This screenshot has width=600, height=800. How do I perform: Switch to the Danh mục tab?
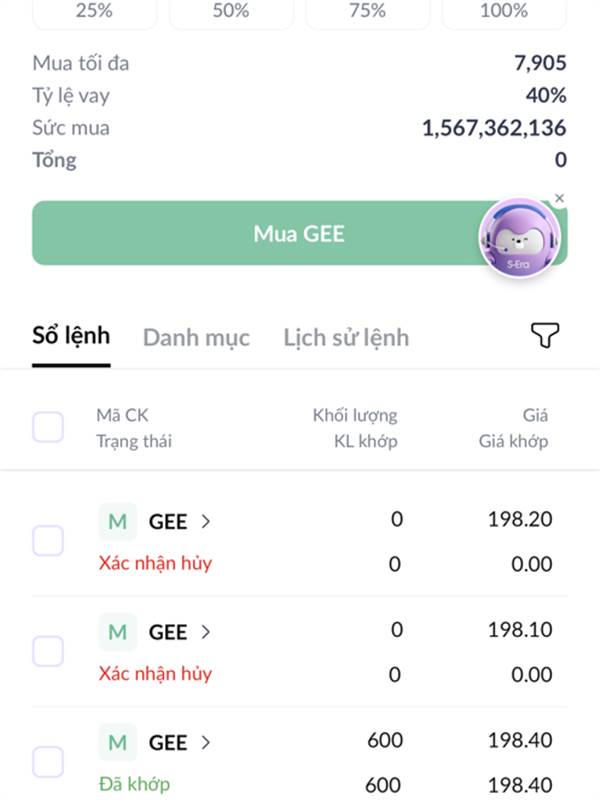coord(196,337)
